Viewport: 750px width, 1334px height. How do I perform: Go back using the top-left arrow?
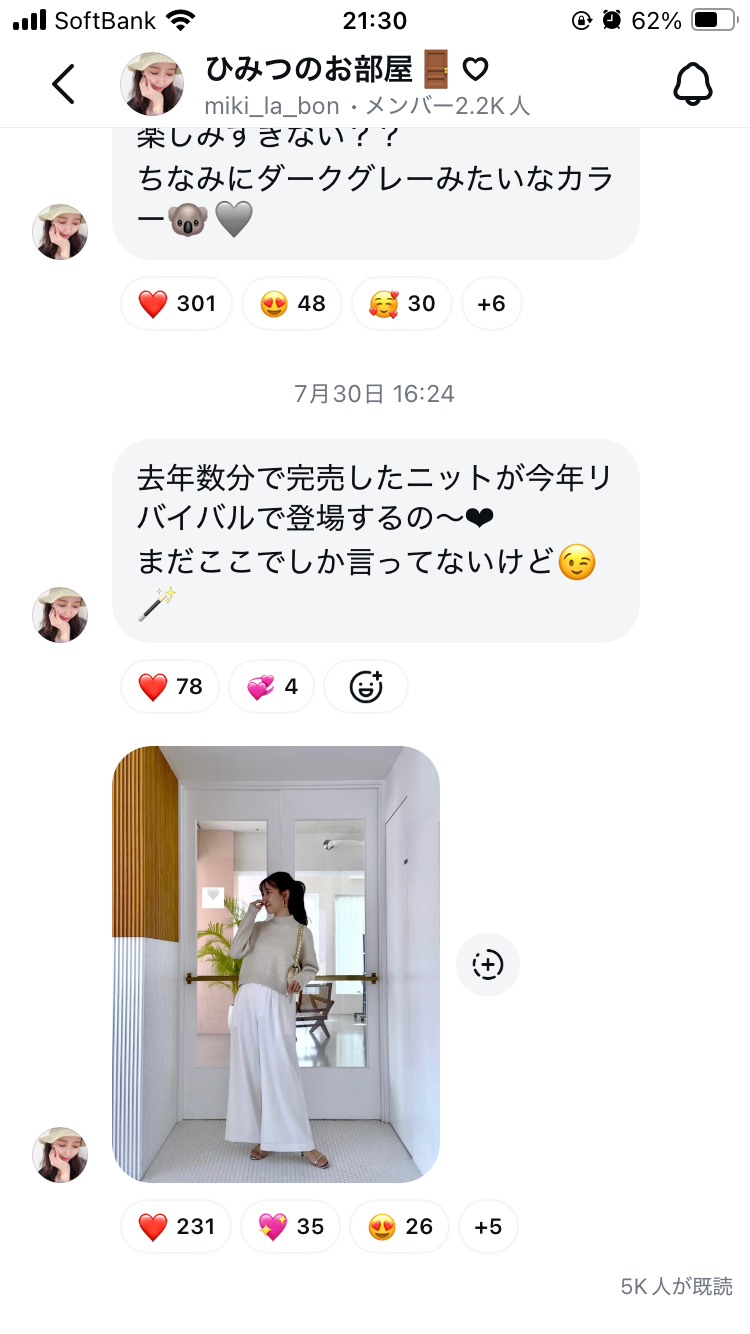(x=64, y=84)
